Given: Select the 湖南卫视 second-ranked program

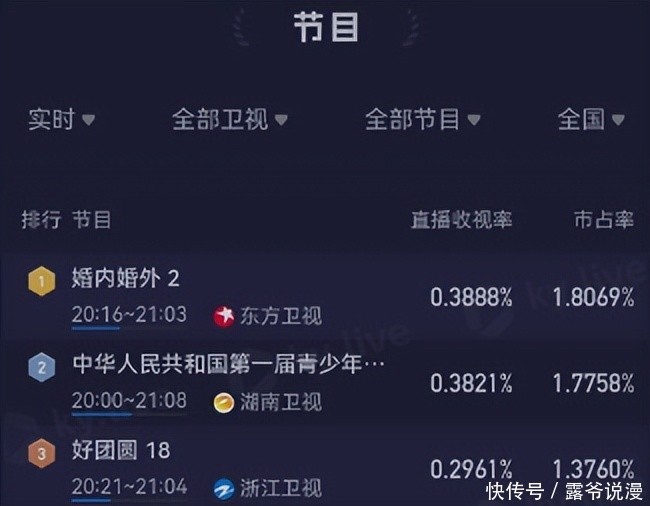Looking at the screenshot, I should click(x=325, y=383).
